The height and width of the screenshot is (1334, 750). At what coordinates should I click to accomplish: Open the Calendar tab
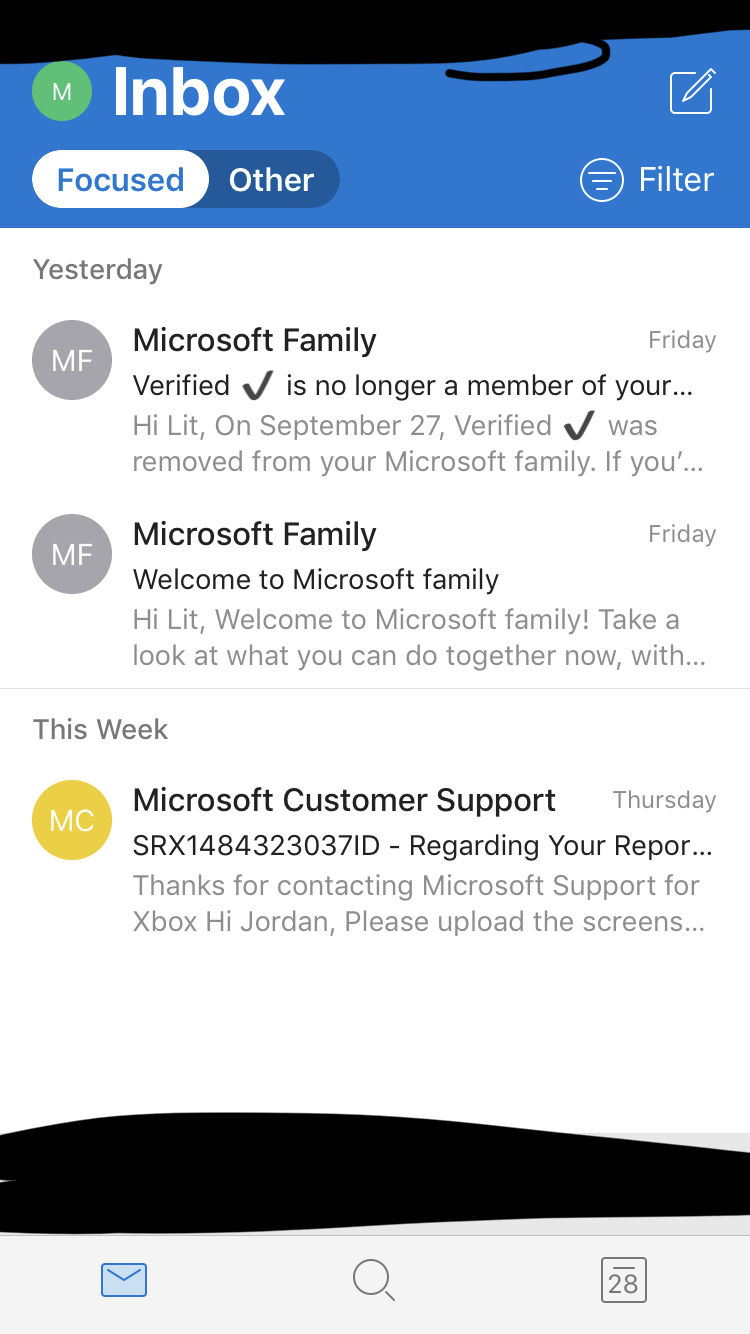pos(624,1280)
